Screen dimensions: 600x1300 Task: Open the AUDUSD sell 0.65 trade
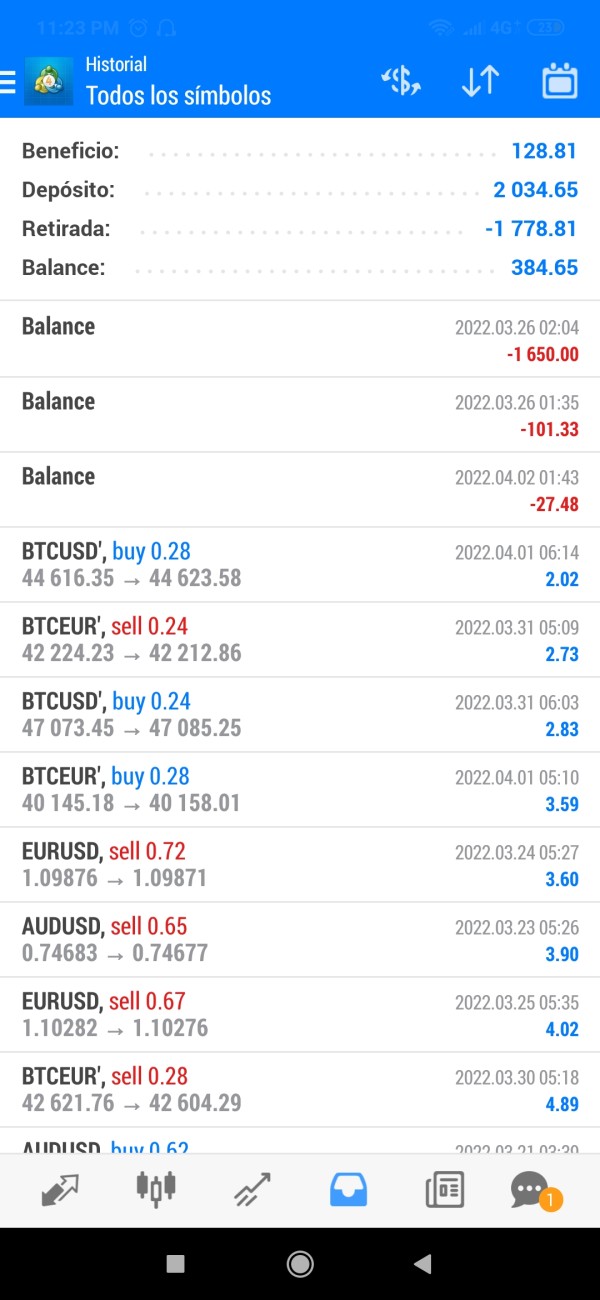click(x=300, y=939)
